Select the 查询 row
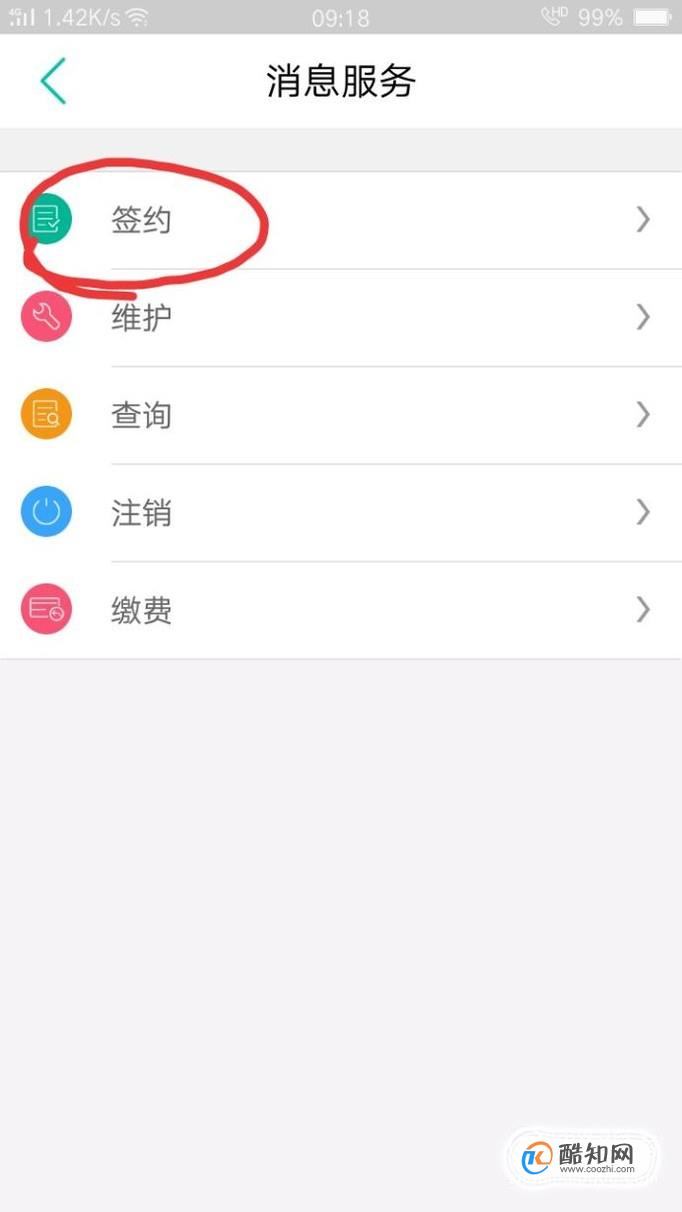 [x=341, y=415]
